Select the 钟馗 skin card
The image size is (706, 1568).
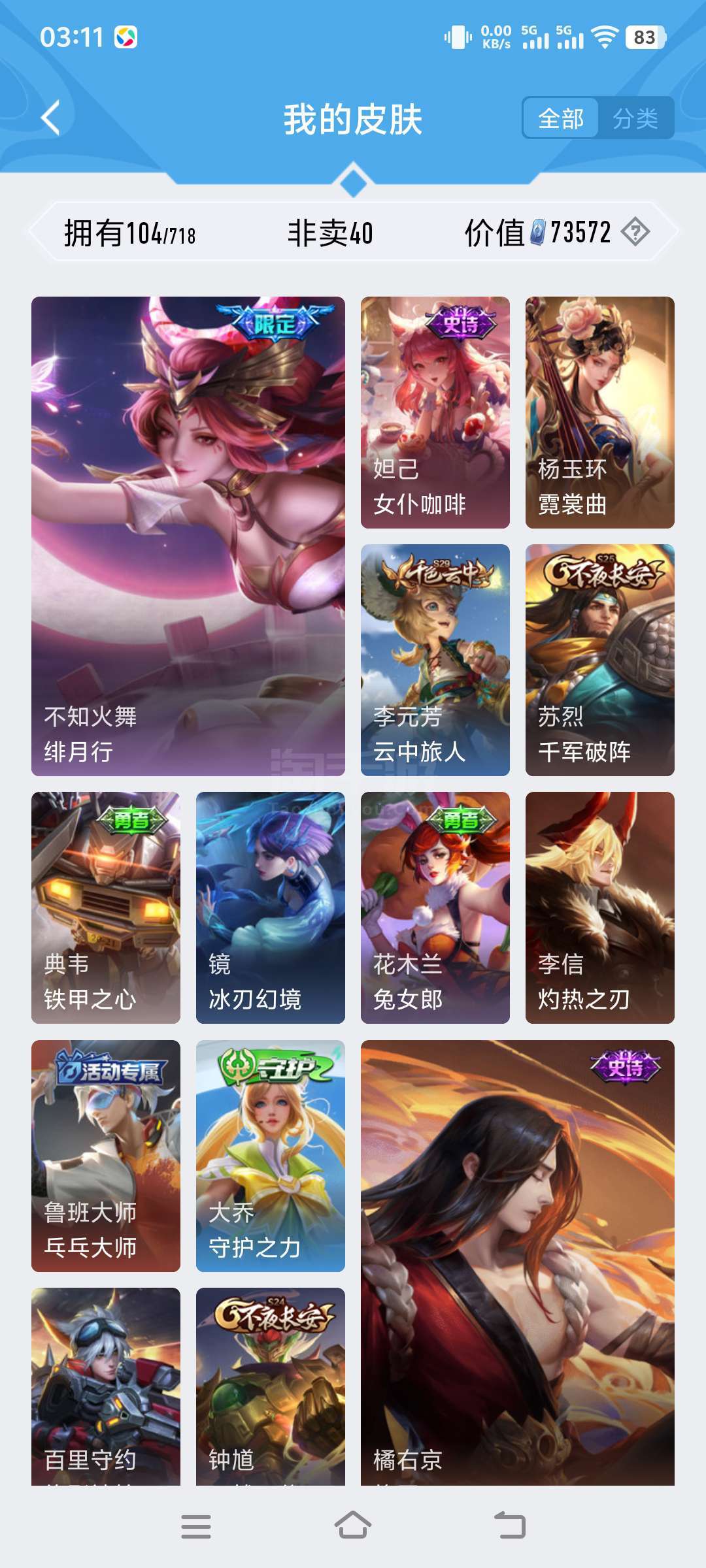click(x=271, y=1386)
